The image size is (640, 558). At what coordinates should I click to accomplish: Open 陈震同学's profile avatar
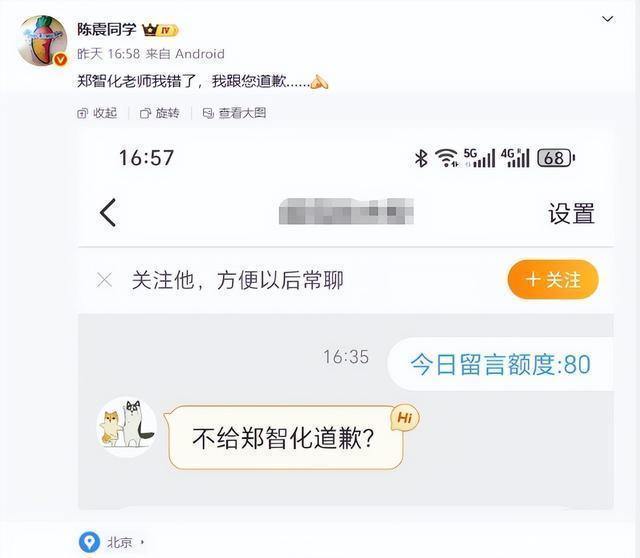(x=42, y=41)
